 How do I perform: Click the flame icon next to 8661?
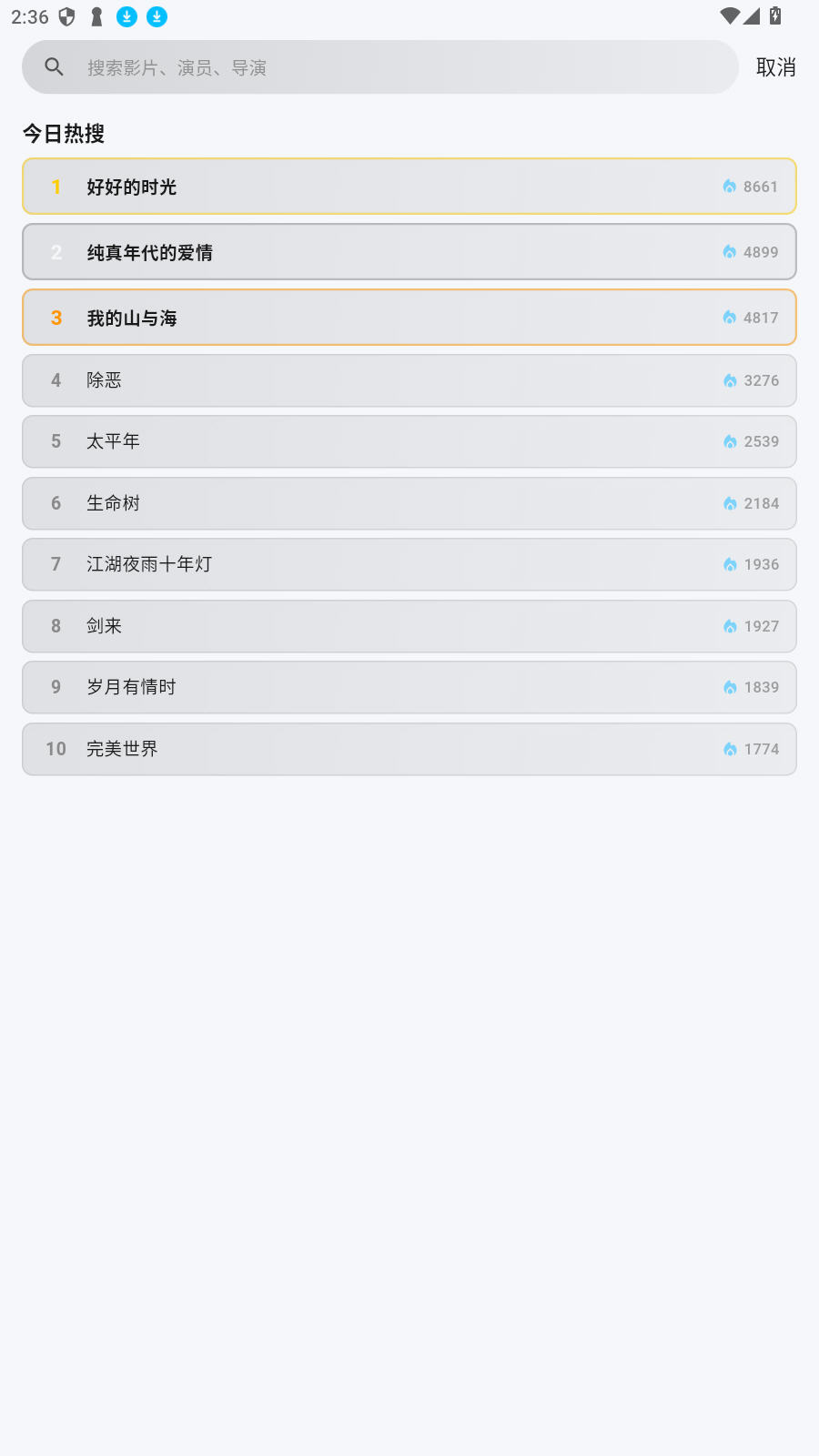pyautogui.click(x=730, y=186)
